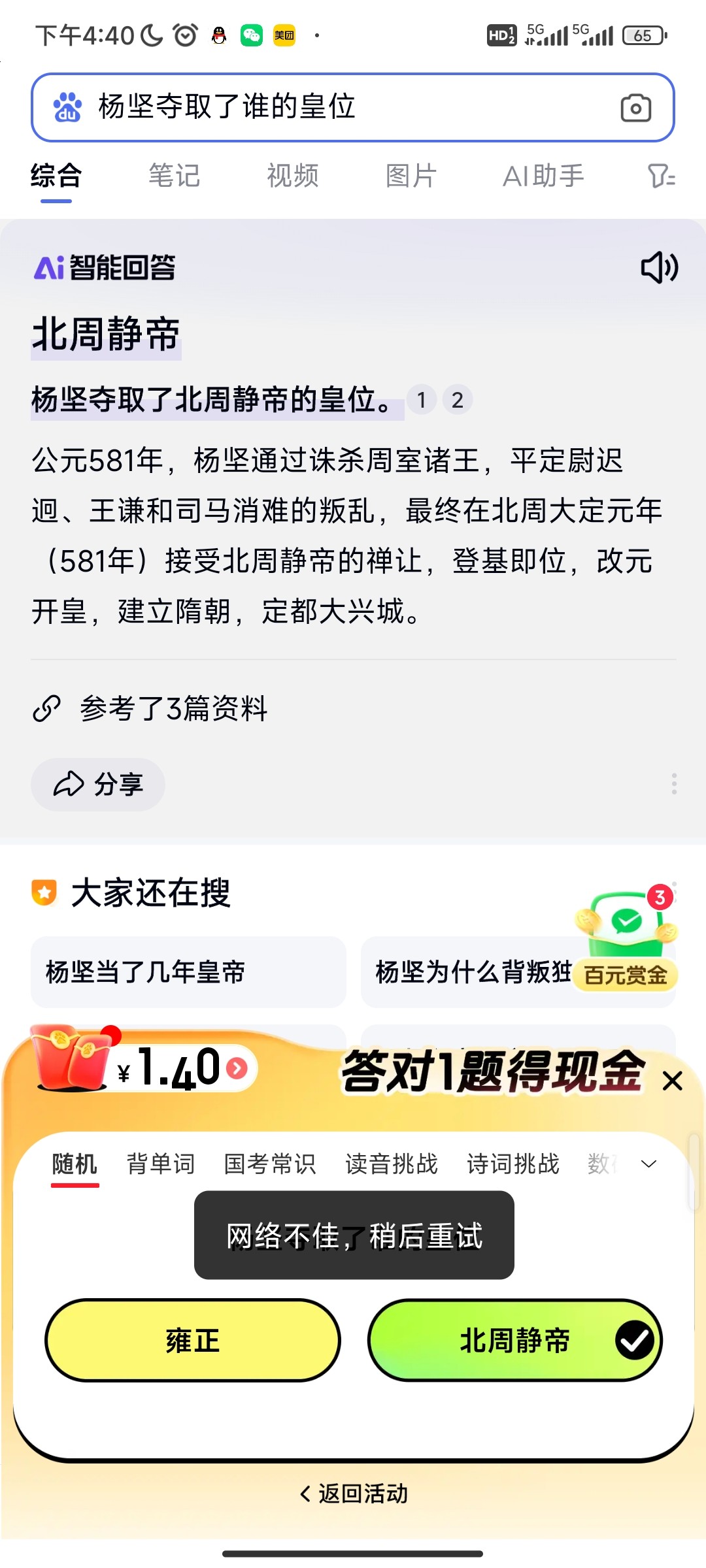Image resolution: width=706 pixels, height=1568 pixels.
Task: Go back via 返回活动
Action: [x=353, y=1494]
